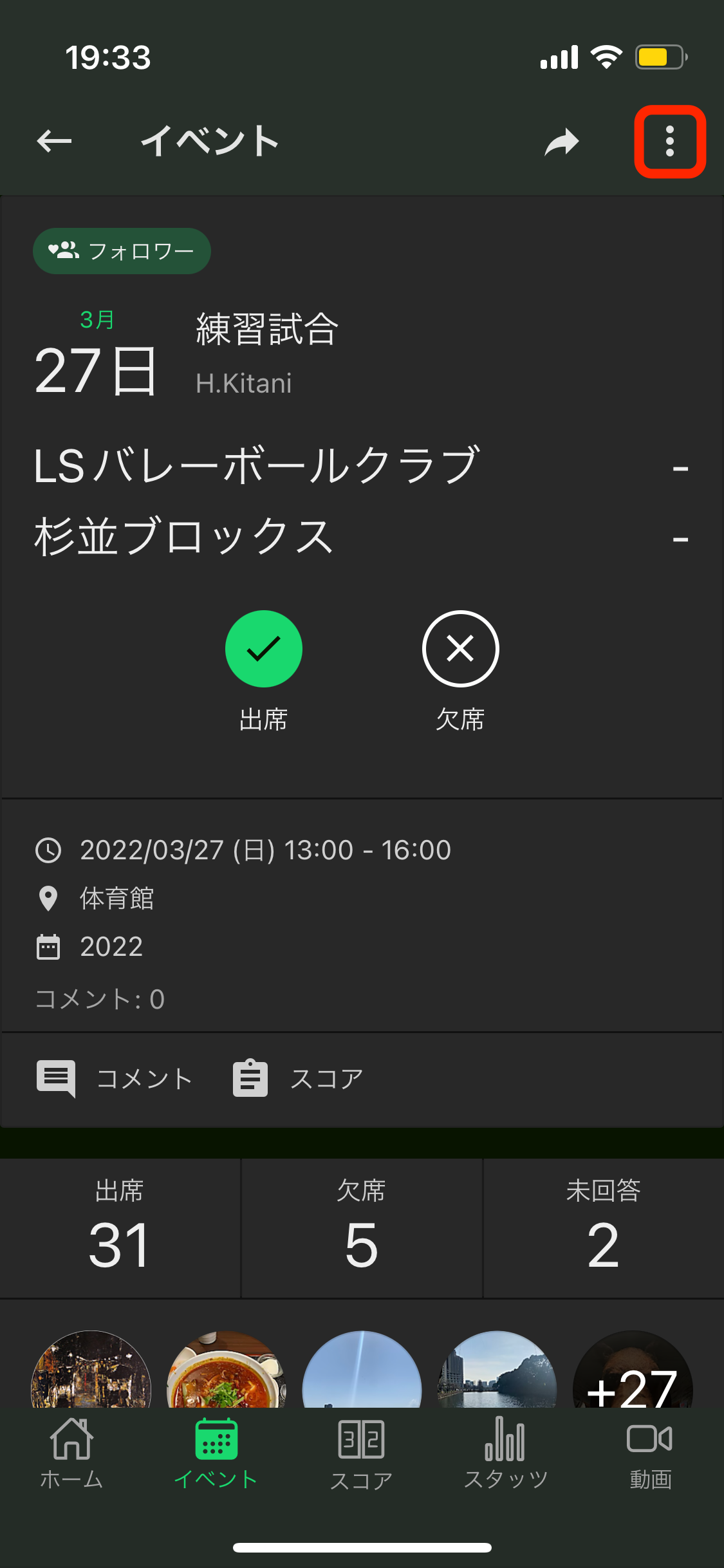View the 31 出席 attendees
Viewport: 724px width, 1568px height.
point(120,1228)
